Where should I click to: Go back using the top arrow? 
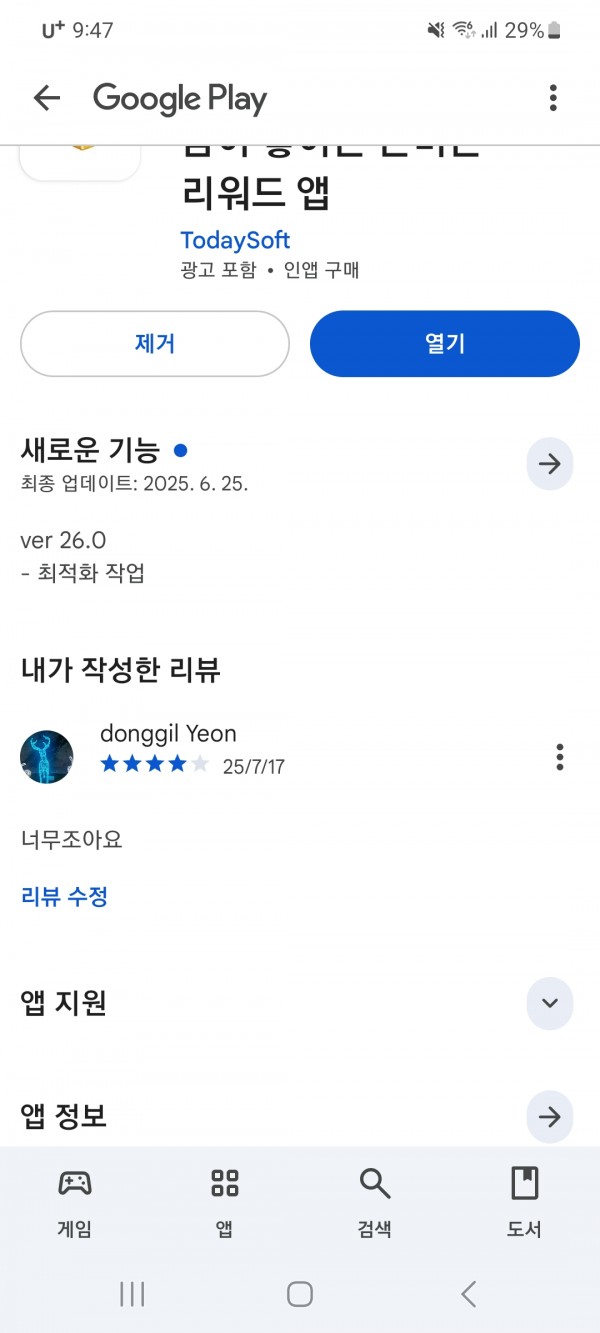coord(47,98)
